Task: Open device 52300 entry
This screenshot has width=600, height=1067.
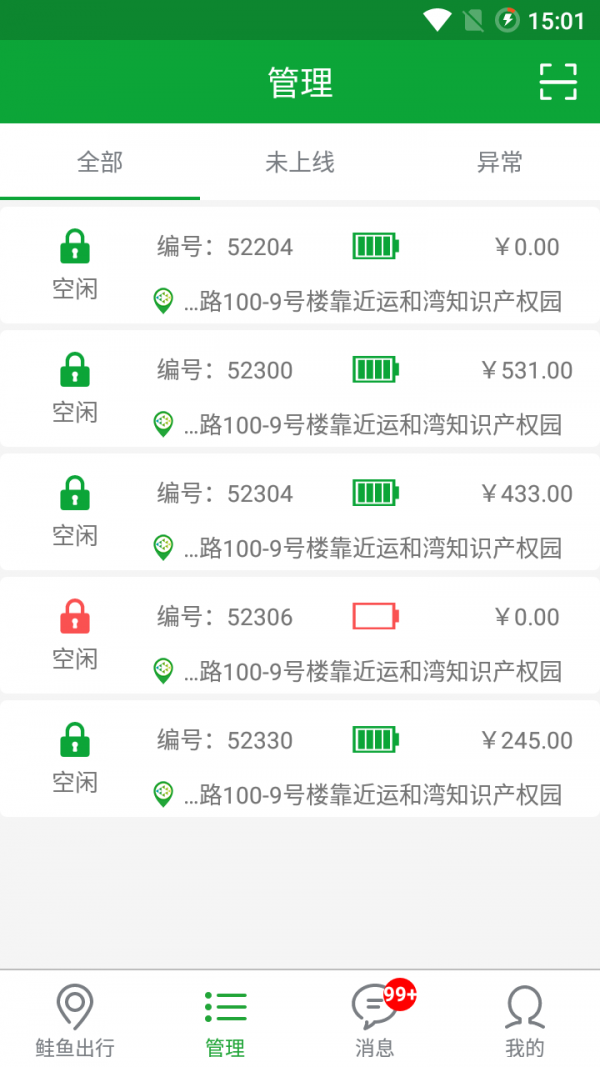Action: click(300, 389)
